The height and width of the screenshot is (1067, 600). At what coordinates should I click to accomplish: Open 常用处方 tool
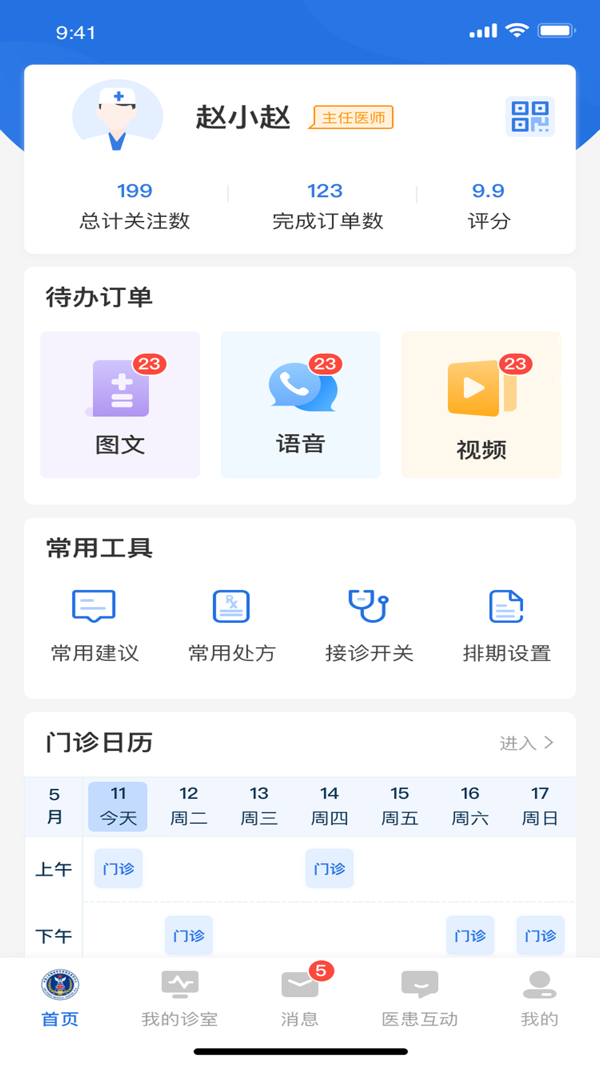point(231,626)
